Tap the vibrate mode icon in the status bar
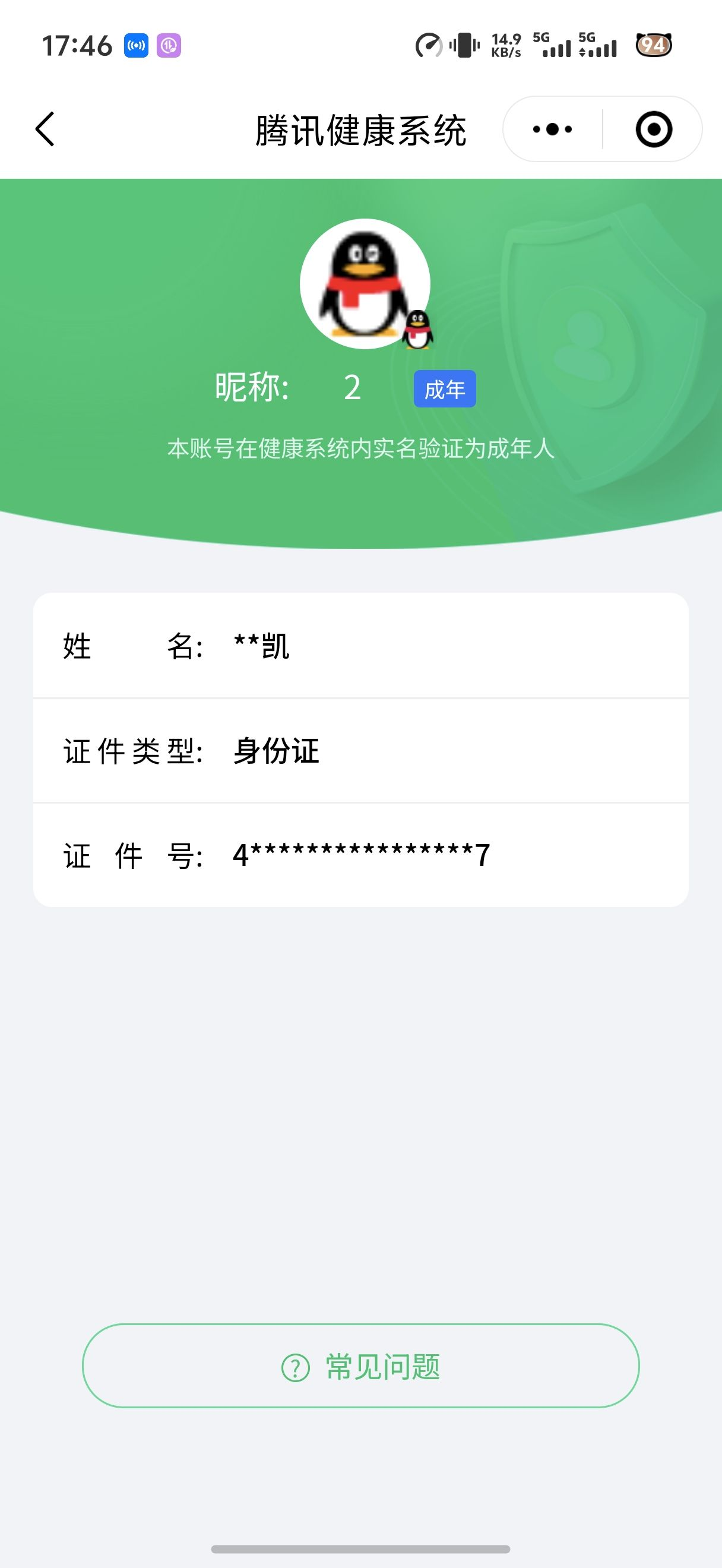The height and width of the screenshot is (1568, 722). point(464,45)
